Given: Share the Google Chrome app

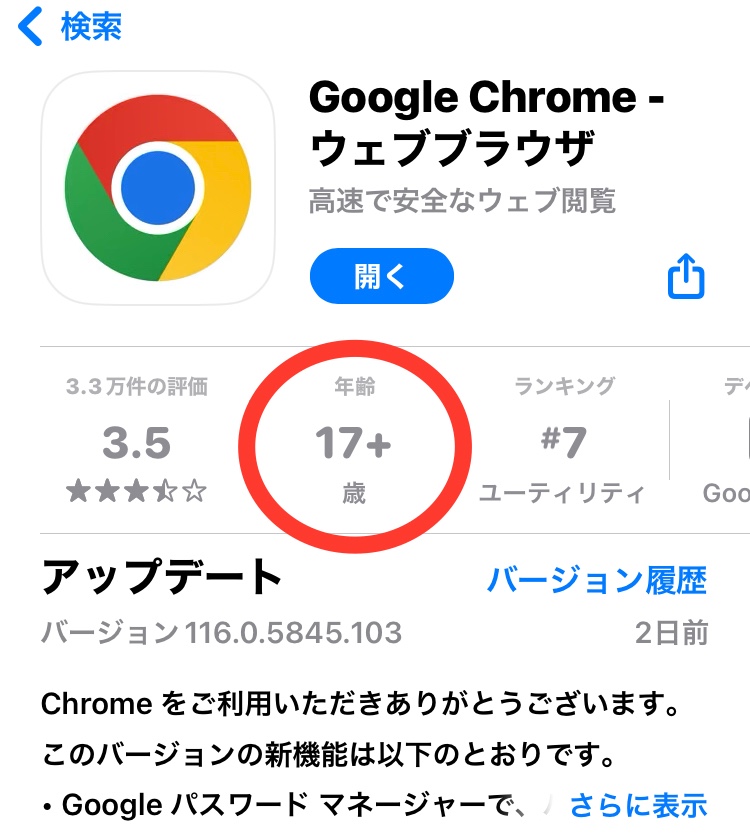Looking at the screenshot, I should (x=686, y=276).
